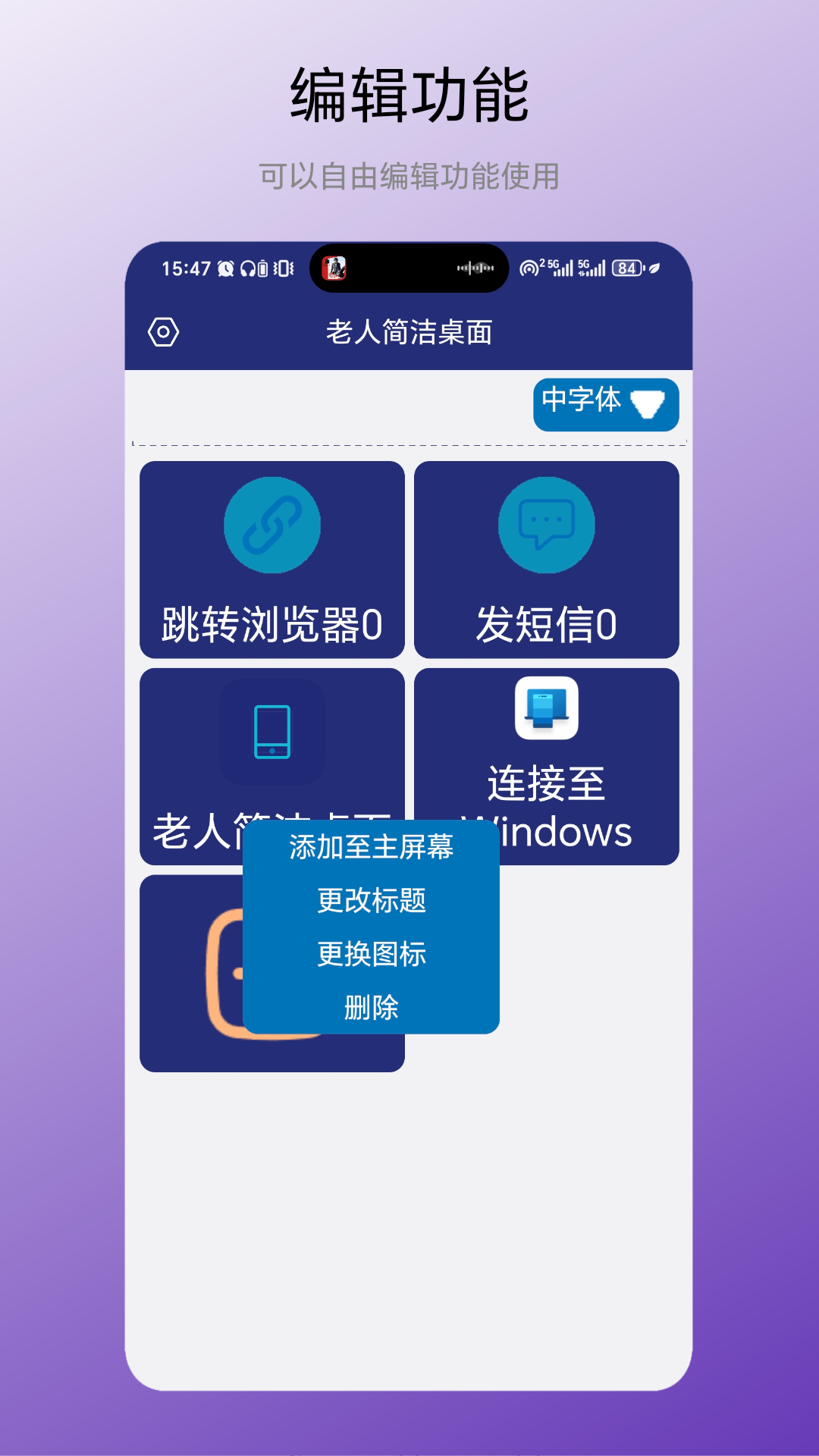Click the 15:47 clock in the status bar
Screen dimensions: 819x1456
[x=187, y=268]
